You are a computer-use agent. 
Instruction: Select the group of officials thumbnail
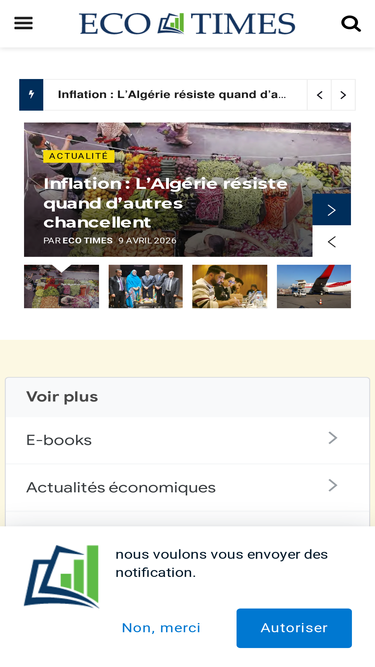click(x=146, y=286)
